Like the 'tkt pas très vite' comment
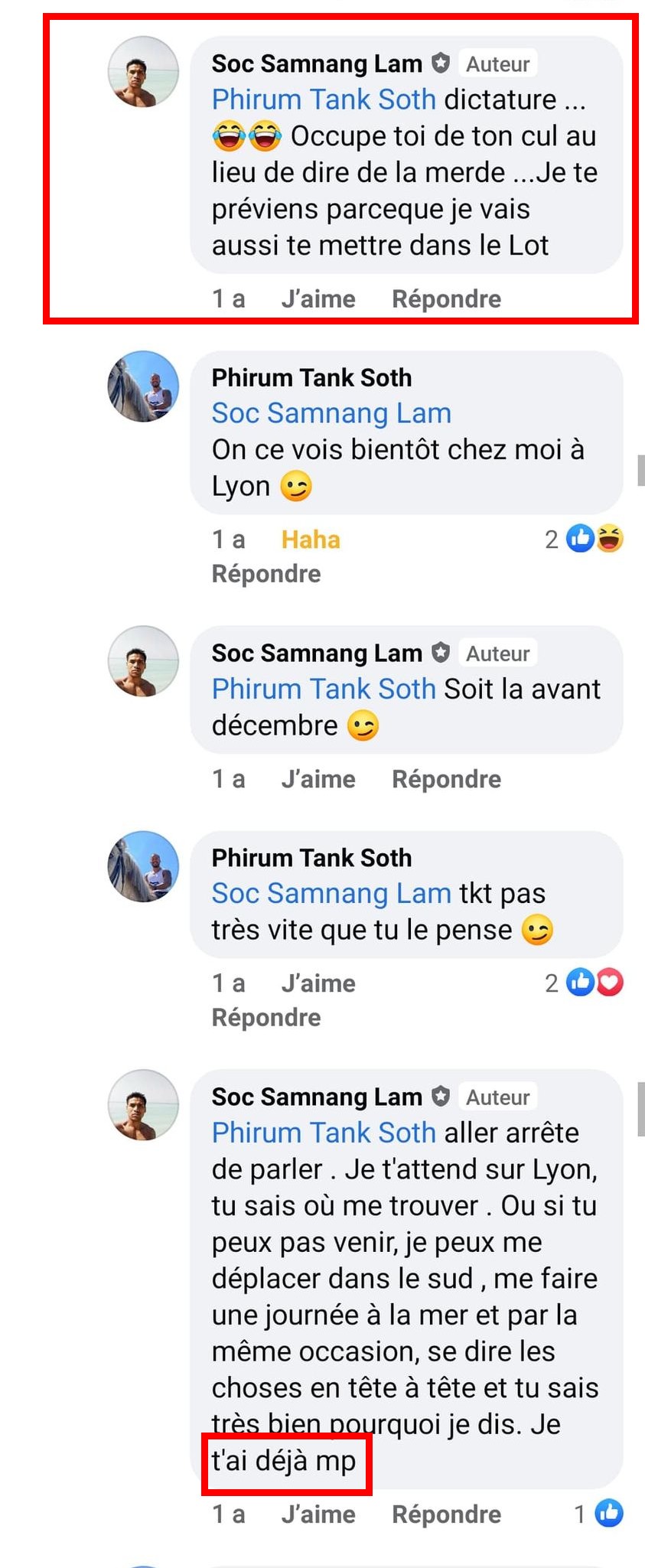Viewport: 645px width, 1568px height. click(x=318, y=983)
